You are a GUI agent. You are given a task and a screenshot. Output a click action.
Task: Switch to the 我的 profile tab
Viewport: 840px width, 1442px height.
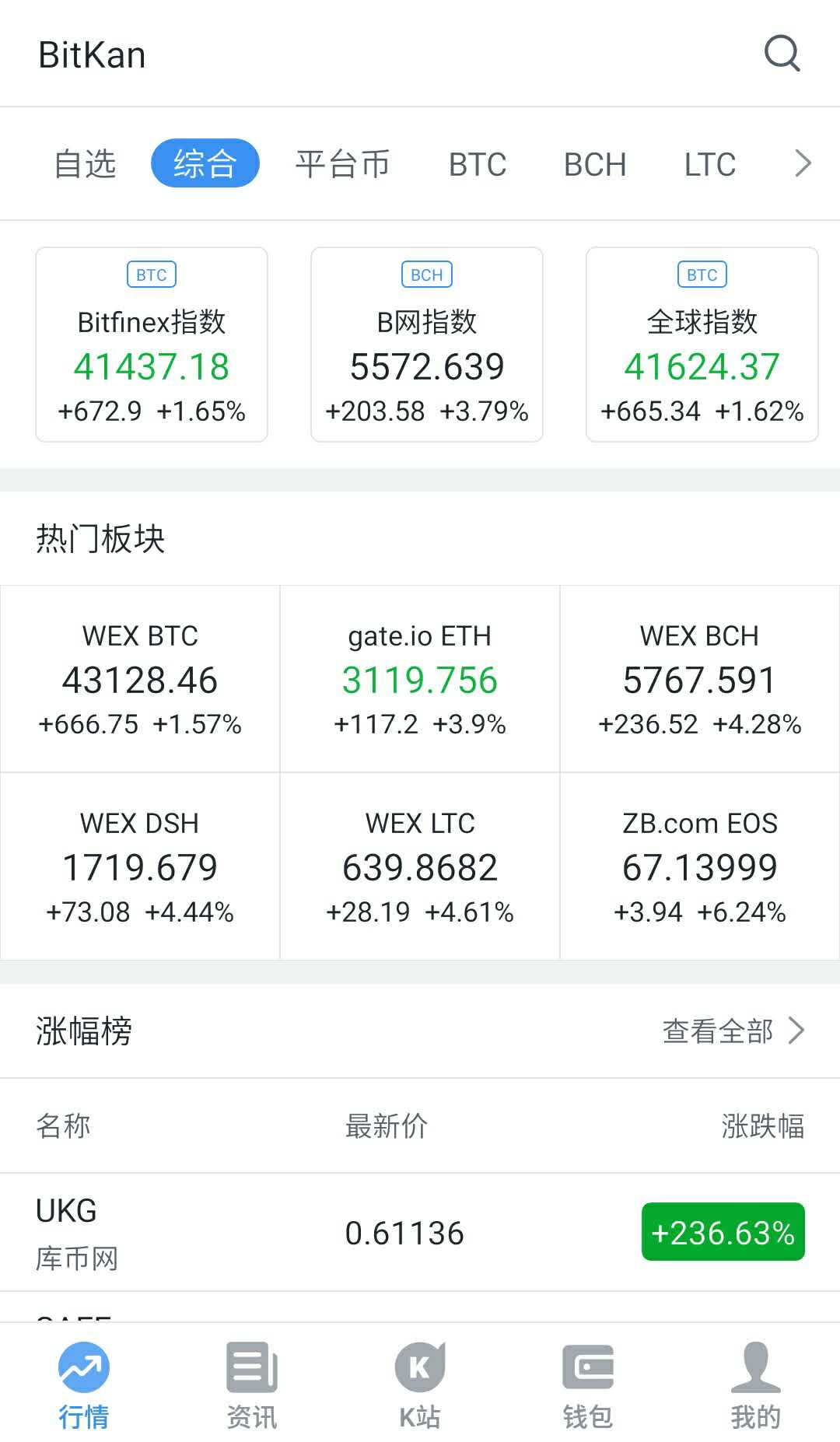coord(755,1386)
